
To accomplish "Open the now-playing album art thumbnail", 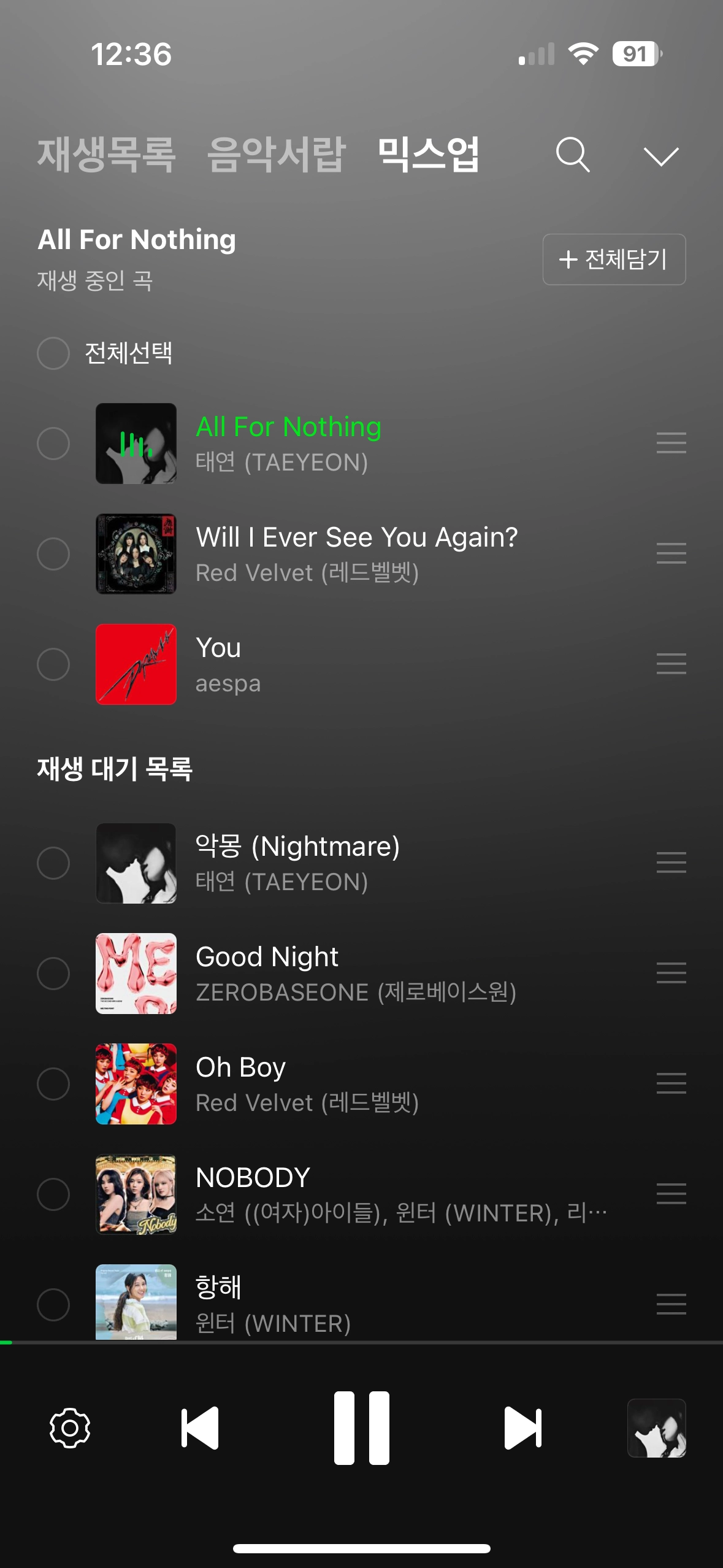I will (656, 1428).
